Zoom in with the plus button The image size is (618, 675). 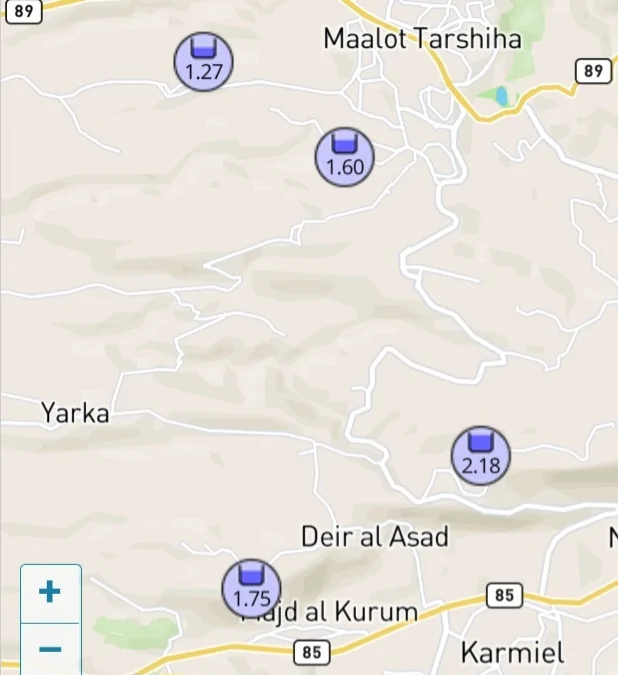50,592
